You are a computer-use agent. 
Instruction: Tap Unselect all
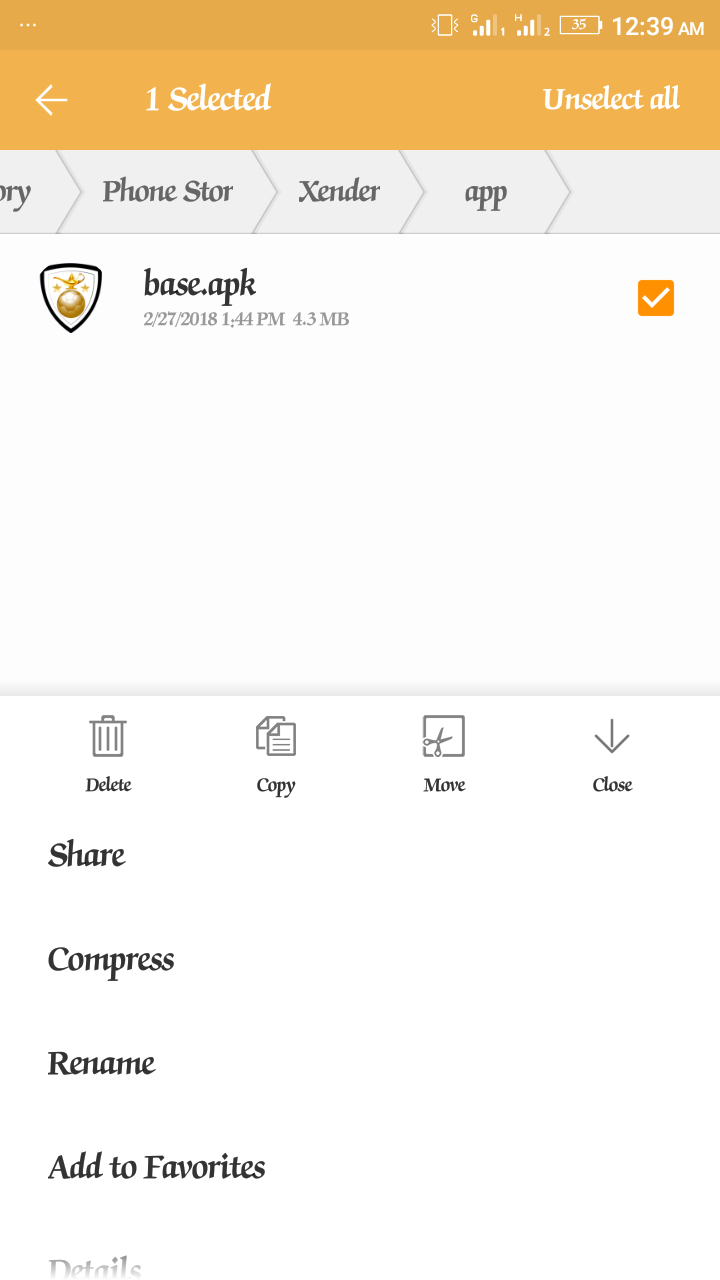(x=611, y=99)
